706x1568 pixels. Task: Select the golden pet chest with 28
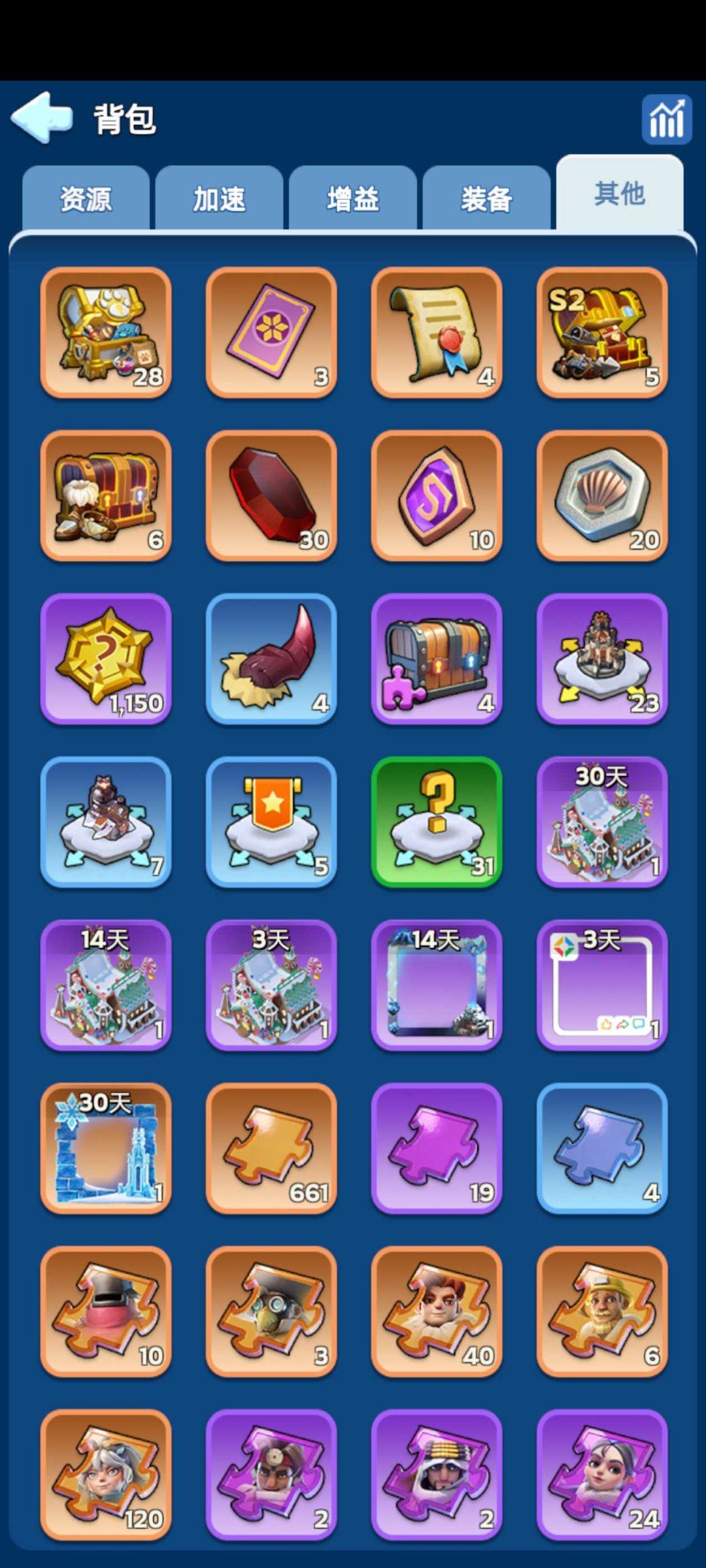[106, 332]
